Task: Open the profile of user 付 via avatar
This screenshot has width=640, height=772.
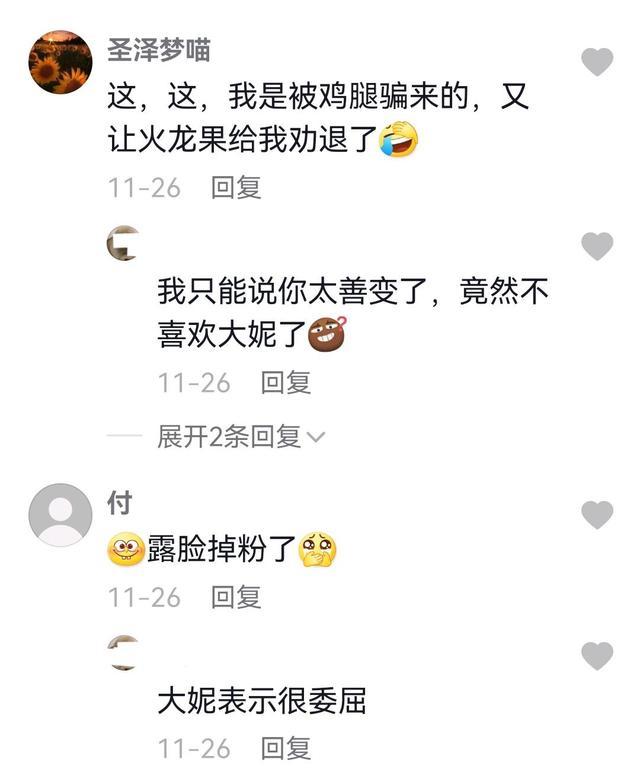Action: pyautogui.click(x=60, y=515)
